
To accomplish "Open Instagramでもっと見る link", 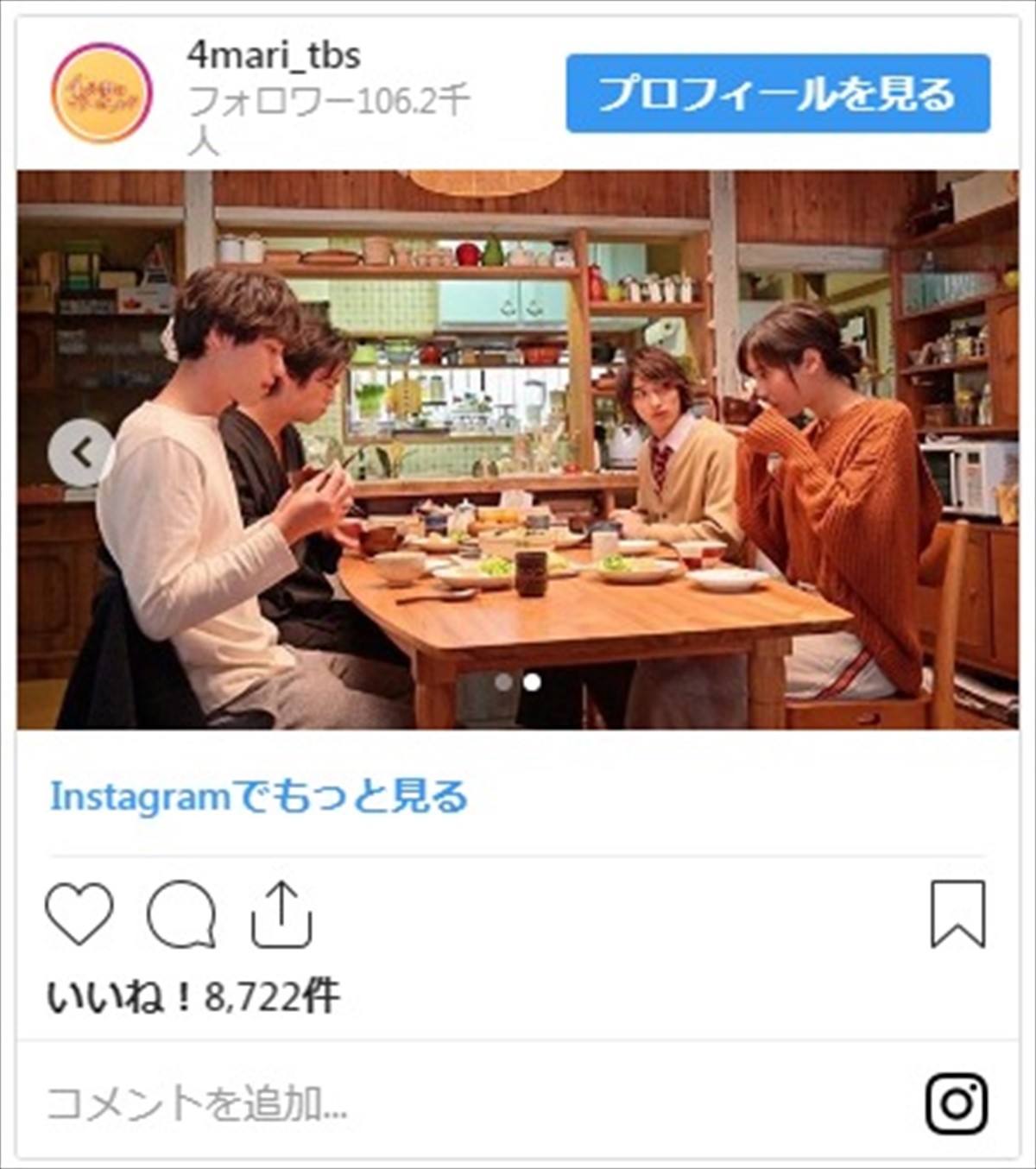I will coord(259,797).
